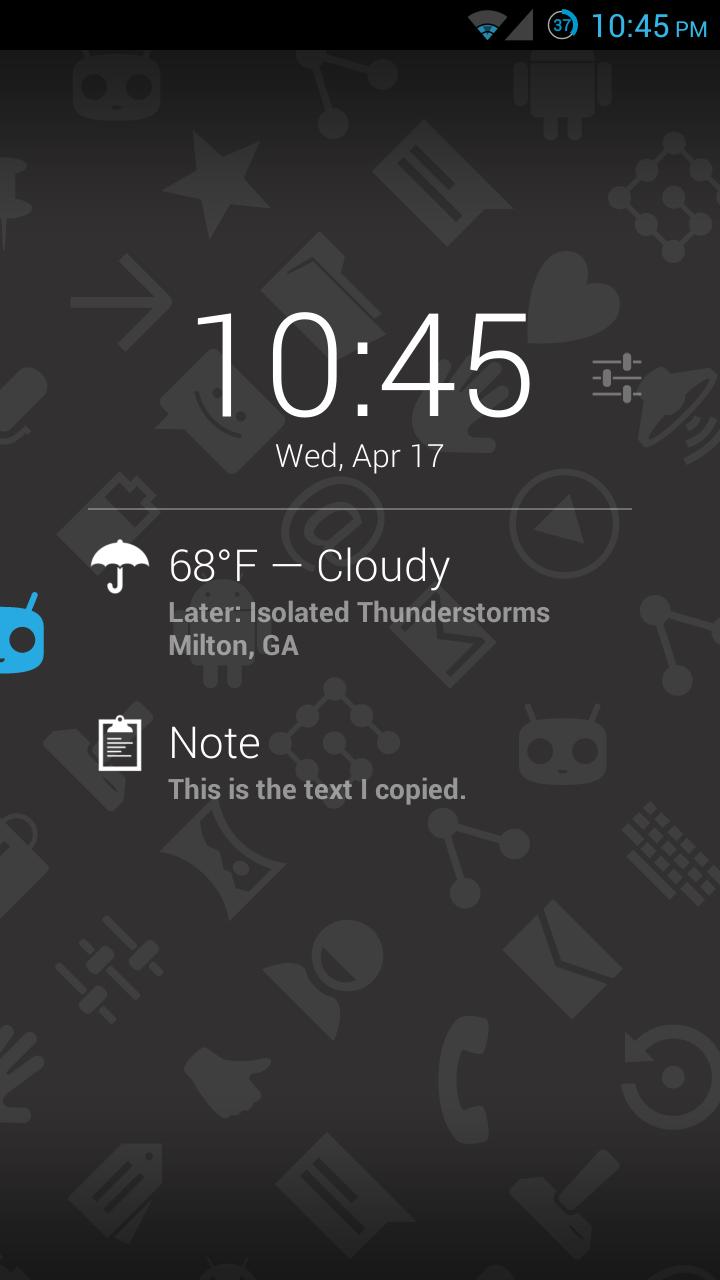This screenshot has width=720, height=1280.
Task: Tap the Wi-Fi status bar icon
Action: tap(487, 25)
